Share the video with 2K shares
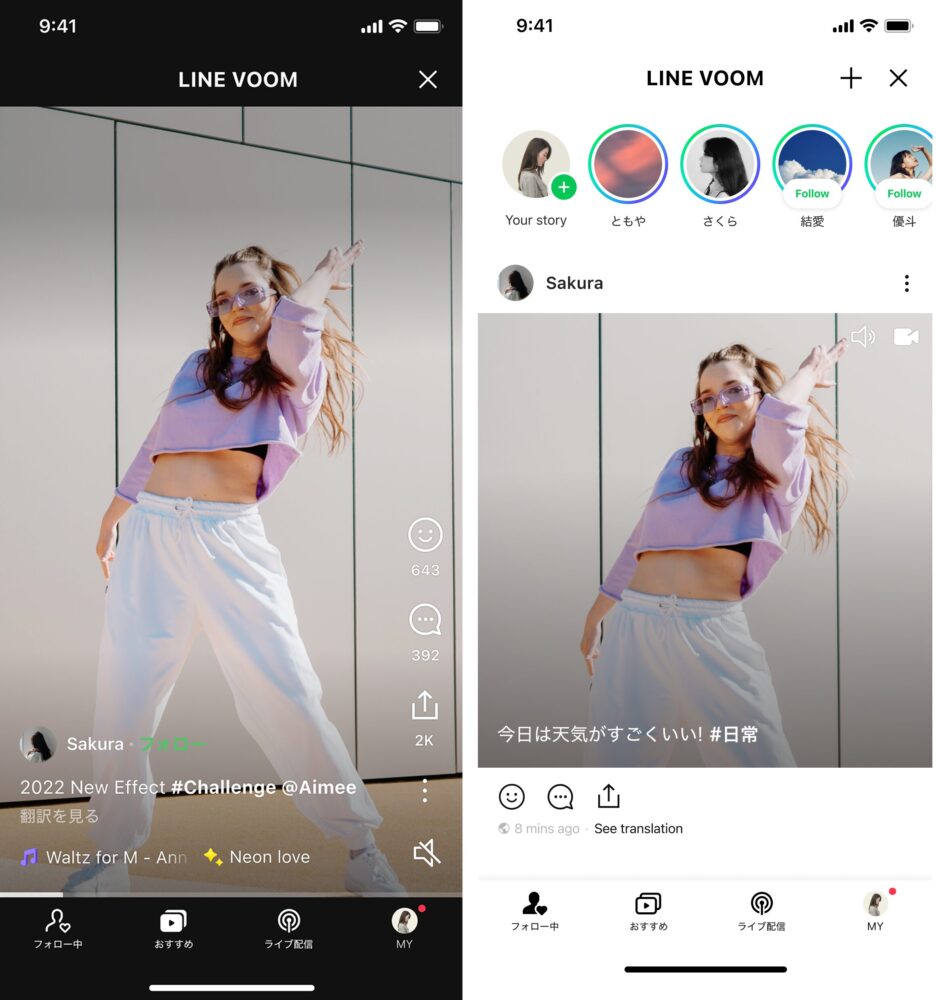 click(425, 706)
